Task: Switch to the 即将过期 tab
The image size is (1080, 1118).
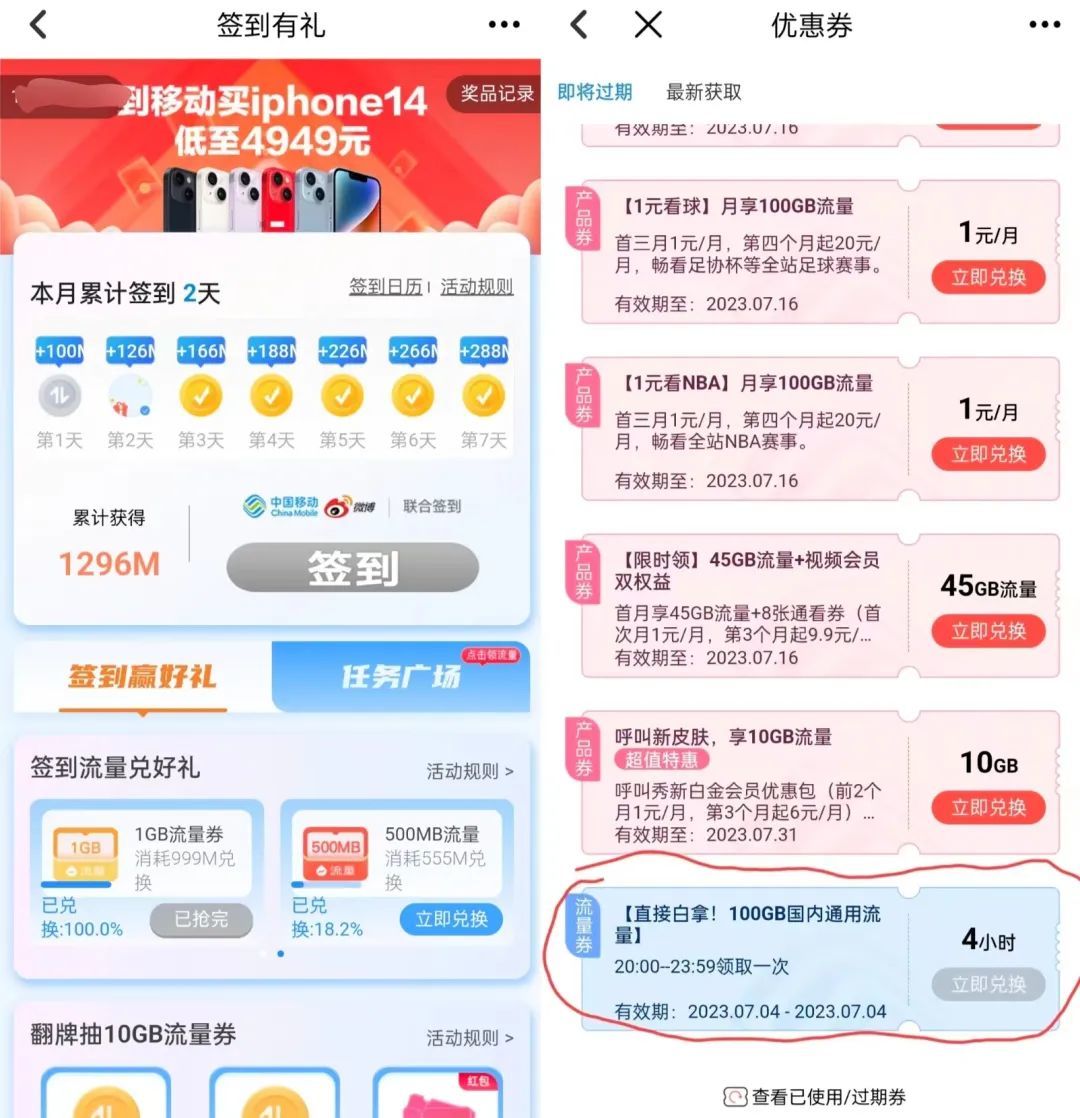Action: (x=595, y=92)
